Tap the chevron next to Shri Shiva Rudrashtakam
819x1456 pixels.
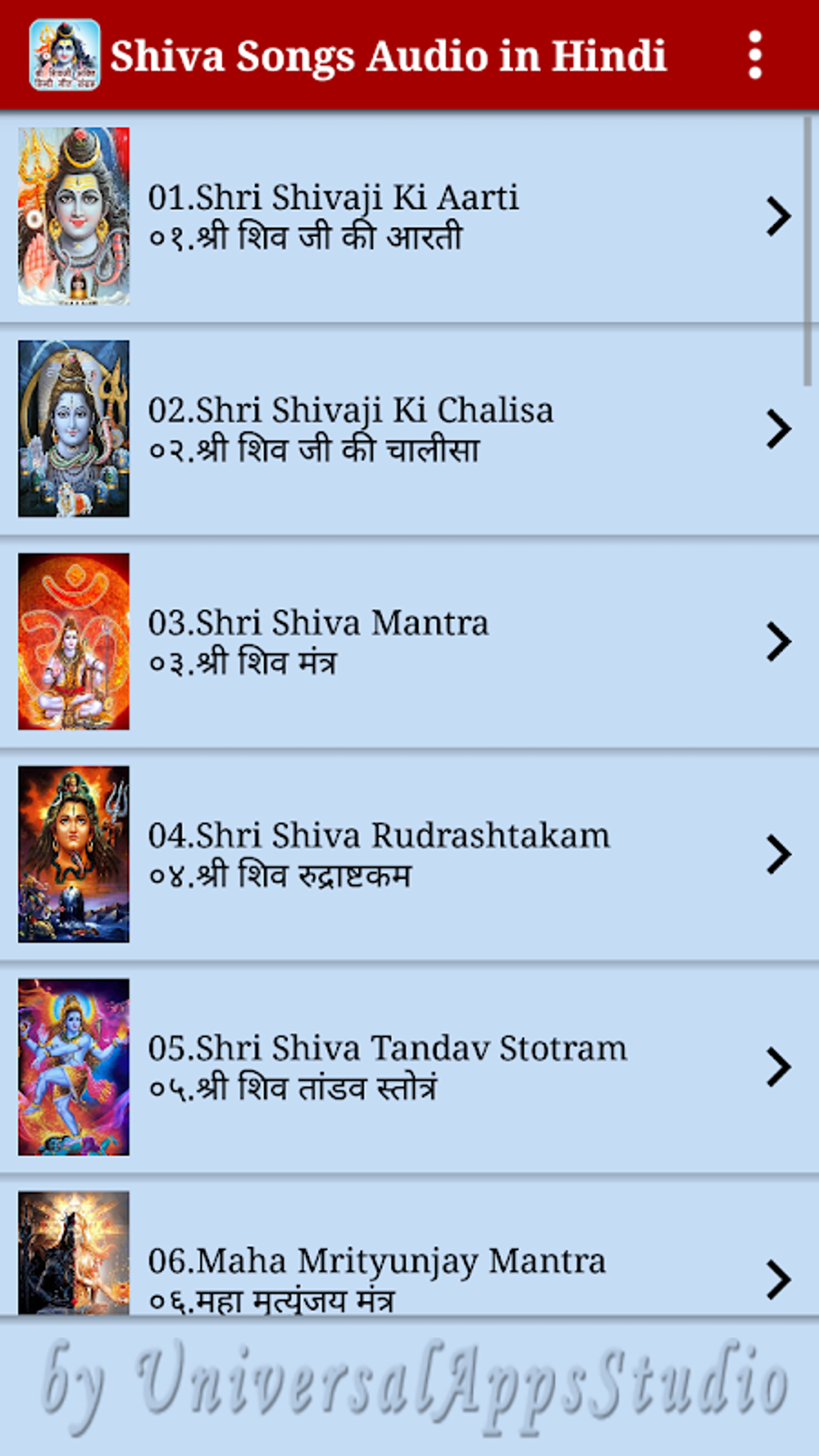click(777, 853)
